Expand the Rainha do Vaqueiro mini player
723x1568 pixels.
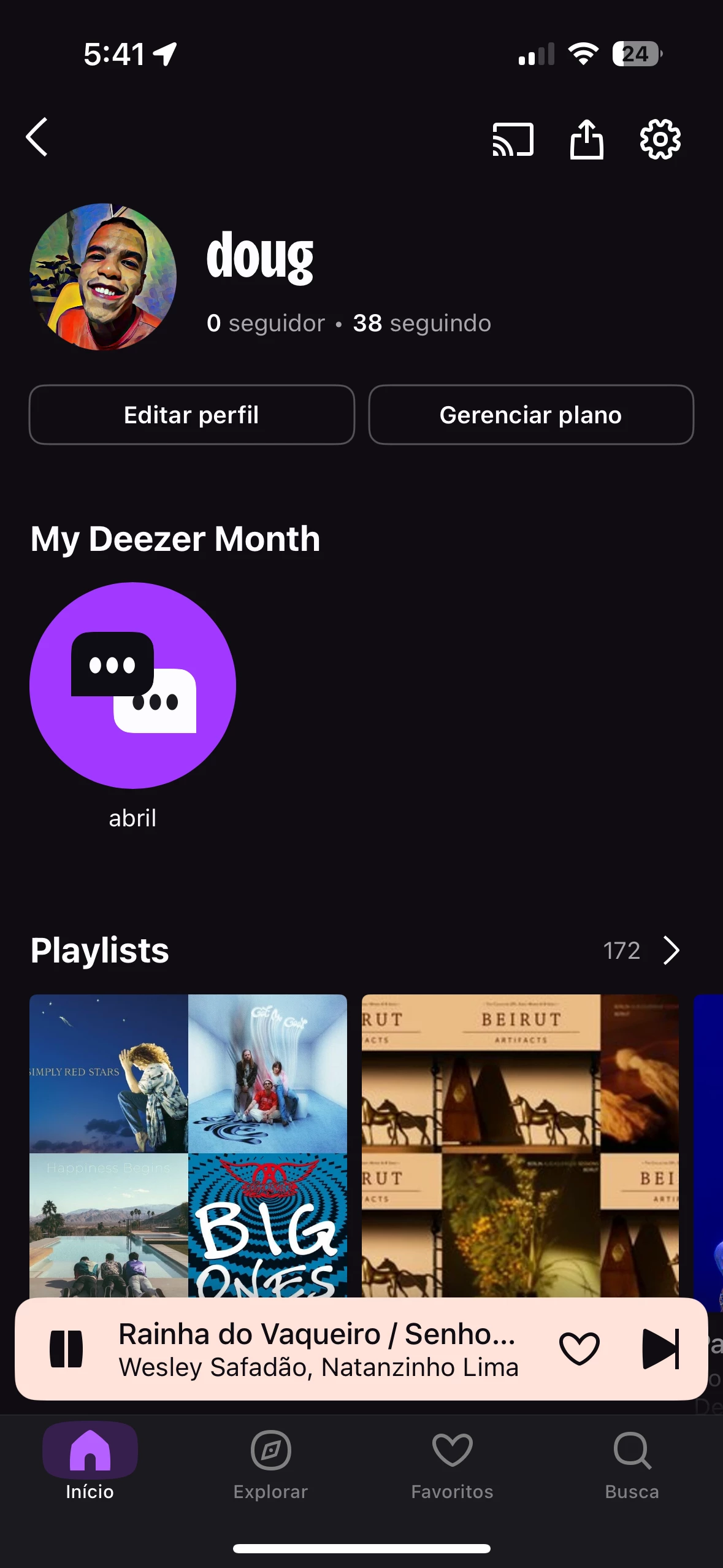pyautogui.click(x=318, y=1349)
